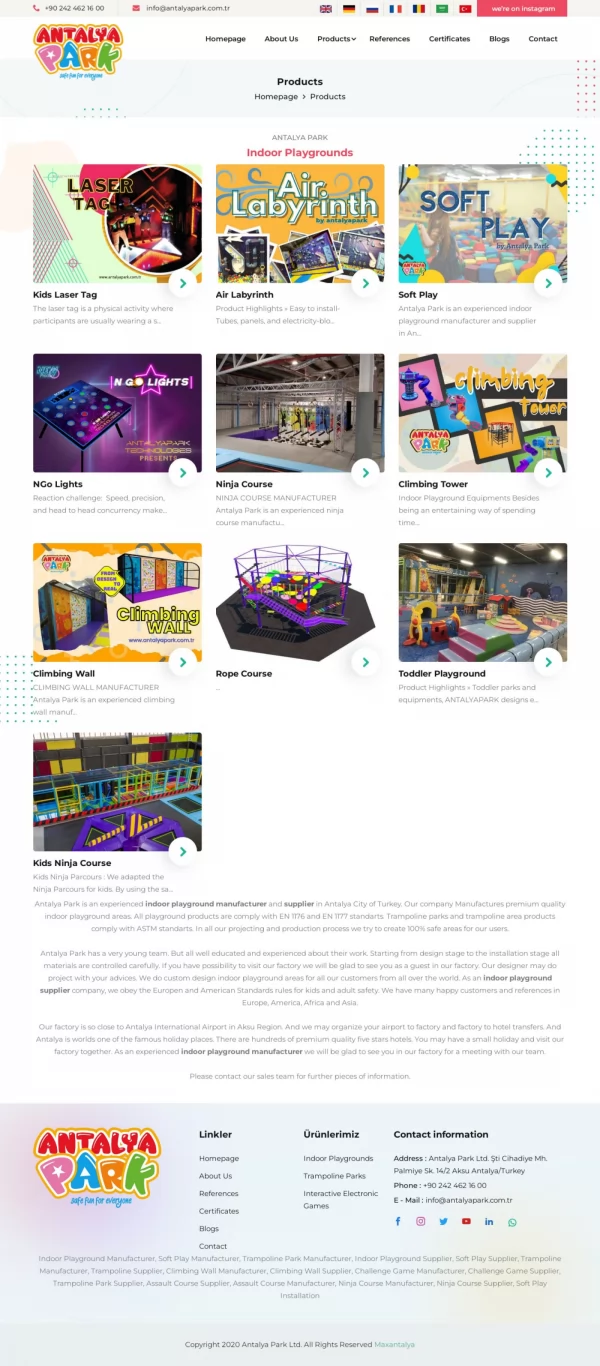This screenshot has height=1366, width=600.
Task: Open the Contact page from header
Action: 543,39
